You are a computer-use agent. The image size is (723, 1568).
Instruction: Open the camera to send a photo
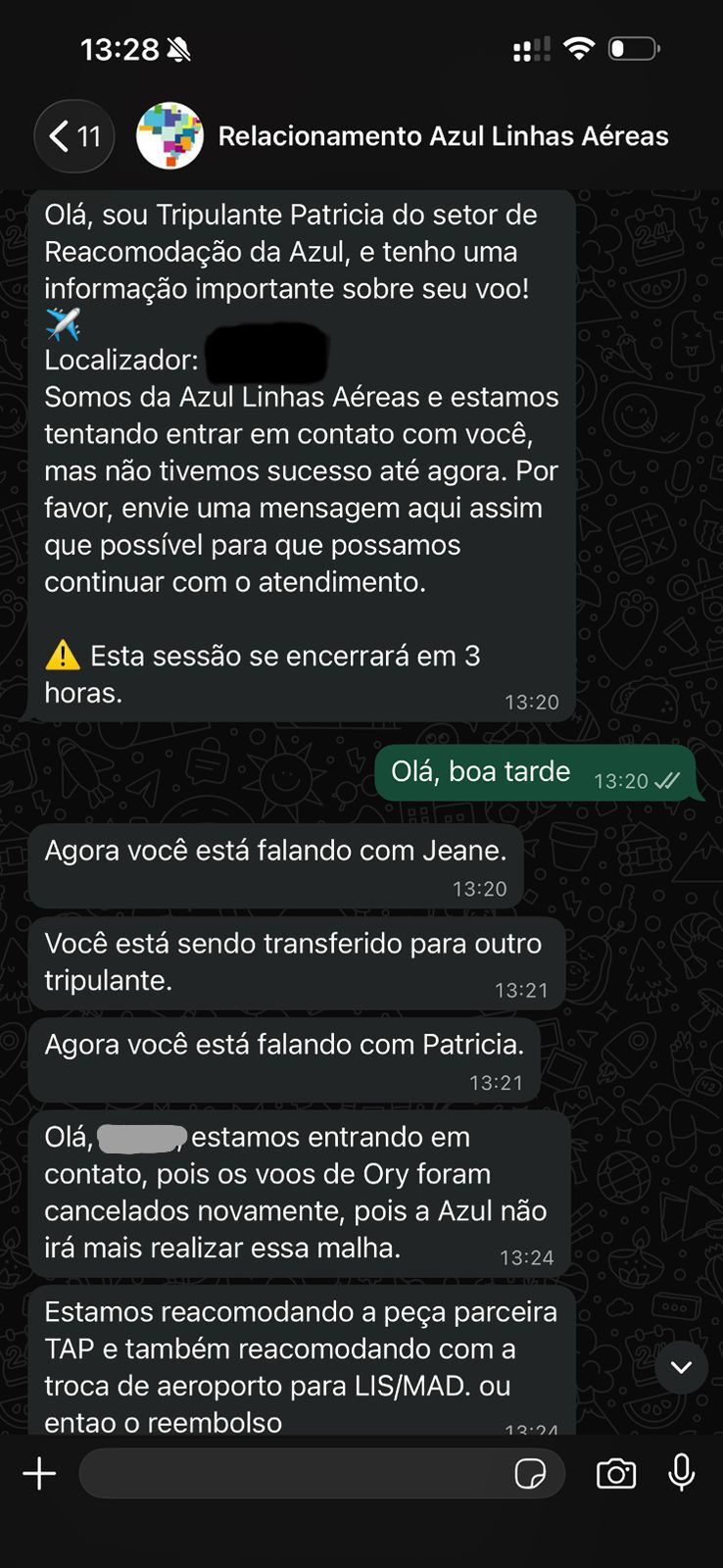[616, 1473]
